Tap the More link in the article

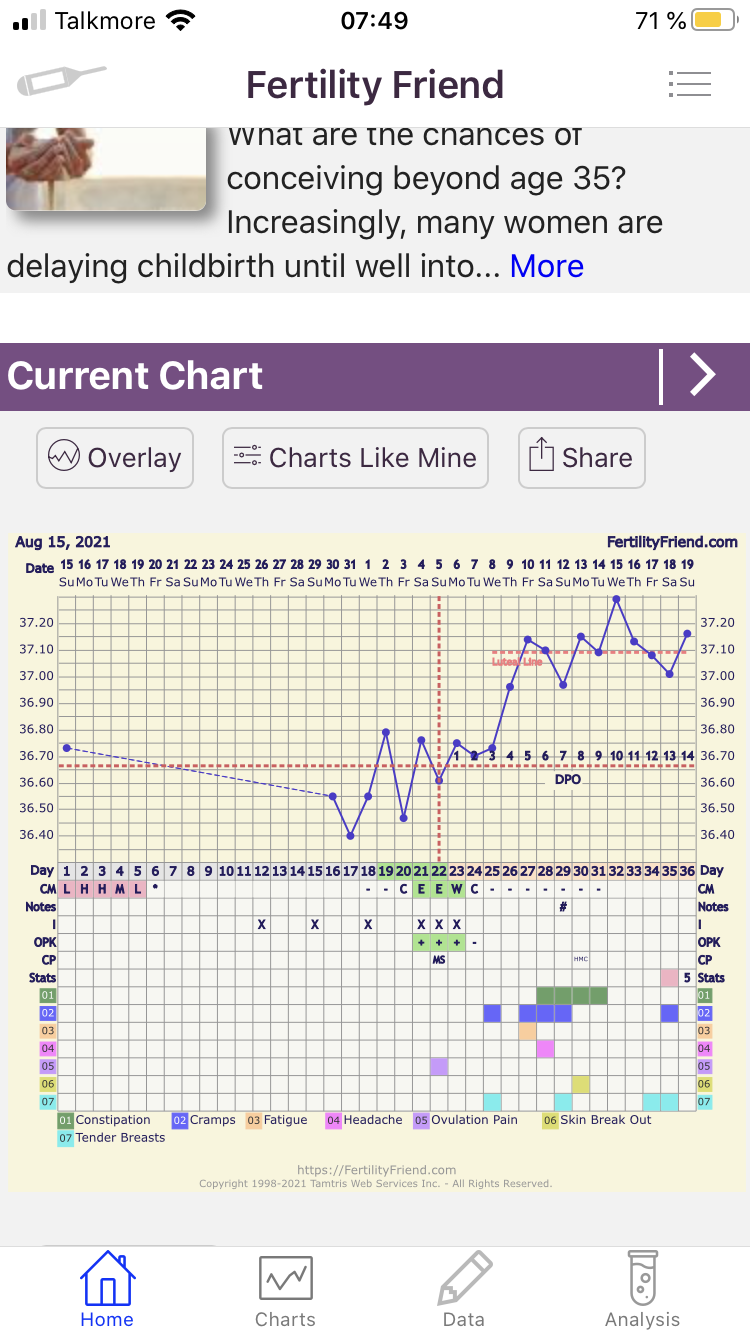click(x=546, y=266)
